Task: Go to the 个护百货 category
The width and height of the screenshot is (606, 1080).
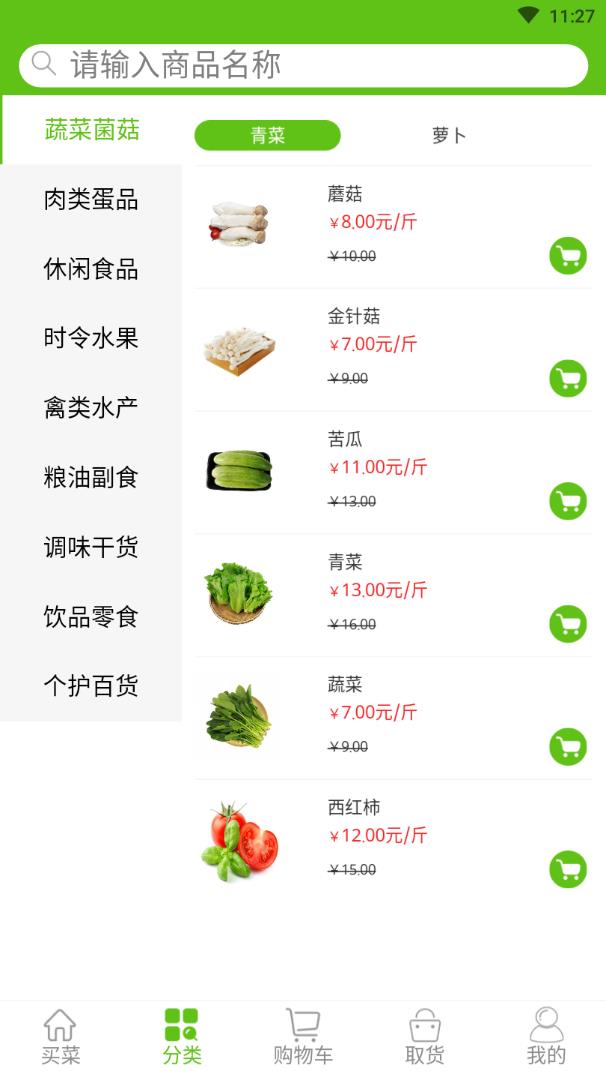Action: (91, 686)
